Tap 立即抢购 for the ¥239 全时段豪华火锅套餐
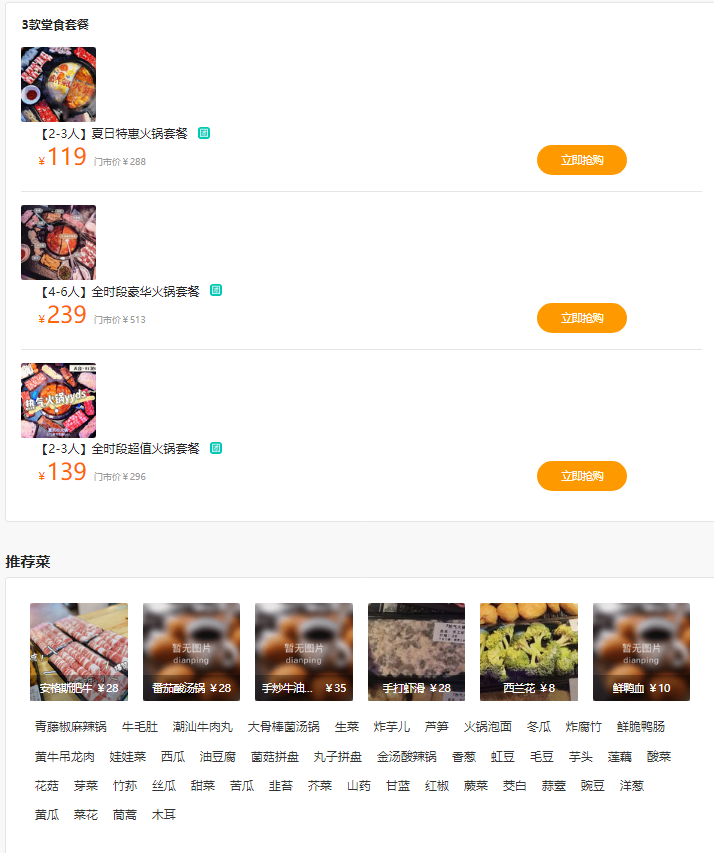 point(581,318)
